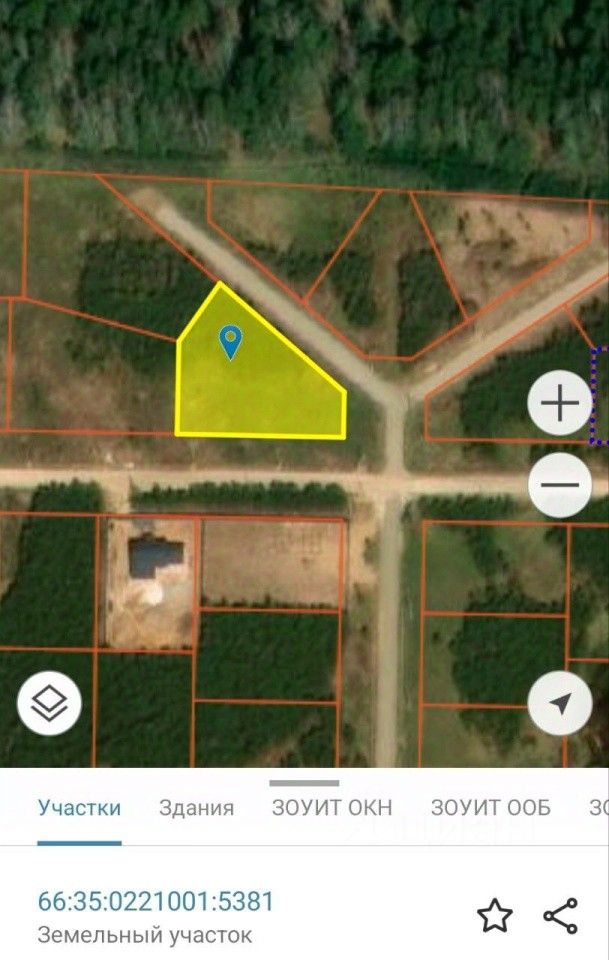
Task: Tap the blue pin on highlighted plot
Action: (230, 342)
